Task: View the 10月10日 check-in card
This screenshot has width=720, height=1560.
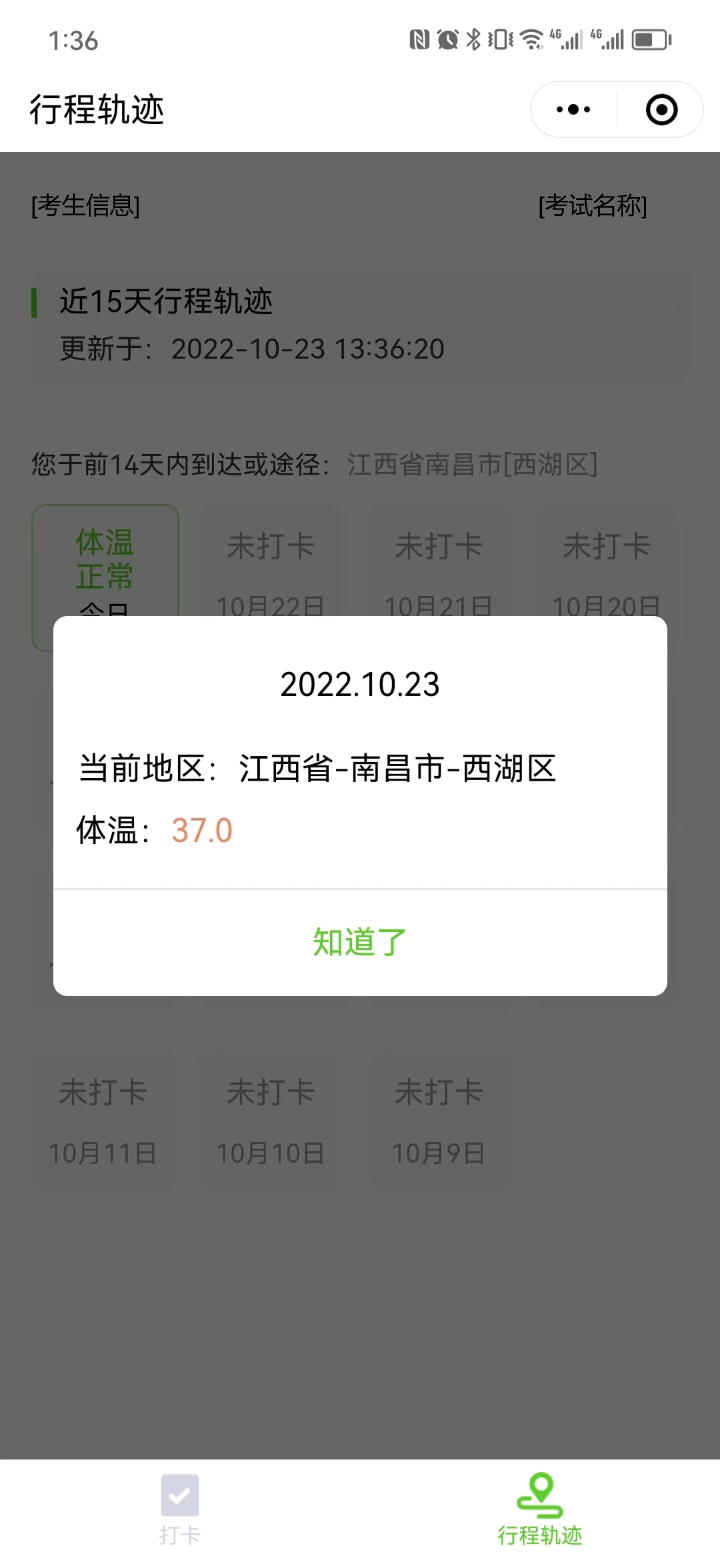Action: (x=270, y=1120)
